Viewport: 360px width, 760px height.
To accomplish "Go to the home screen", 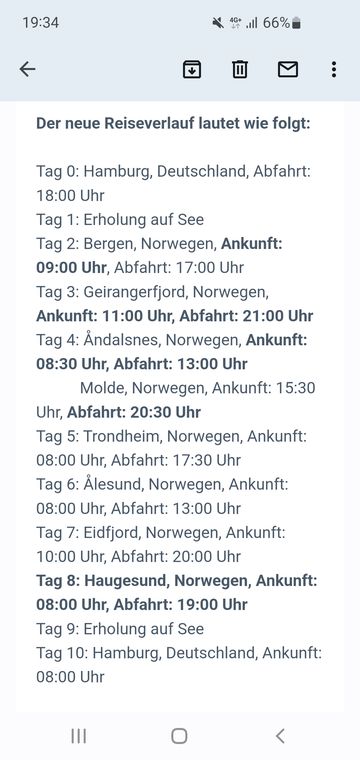I will (179, 736).
